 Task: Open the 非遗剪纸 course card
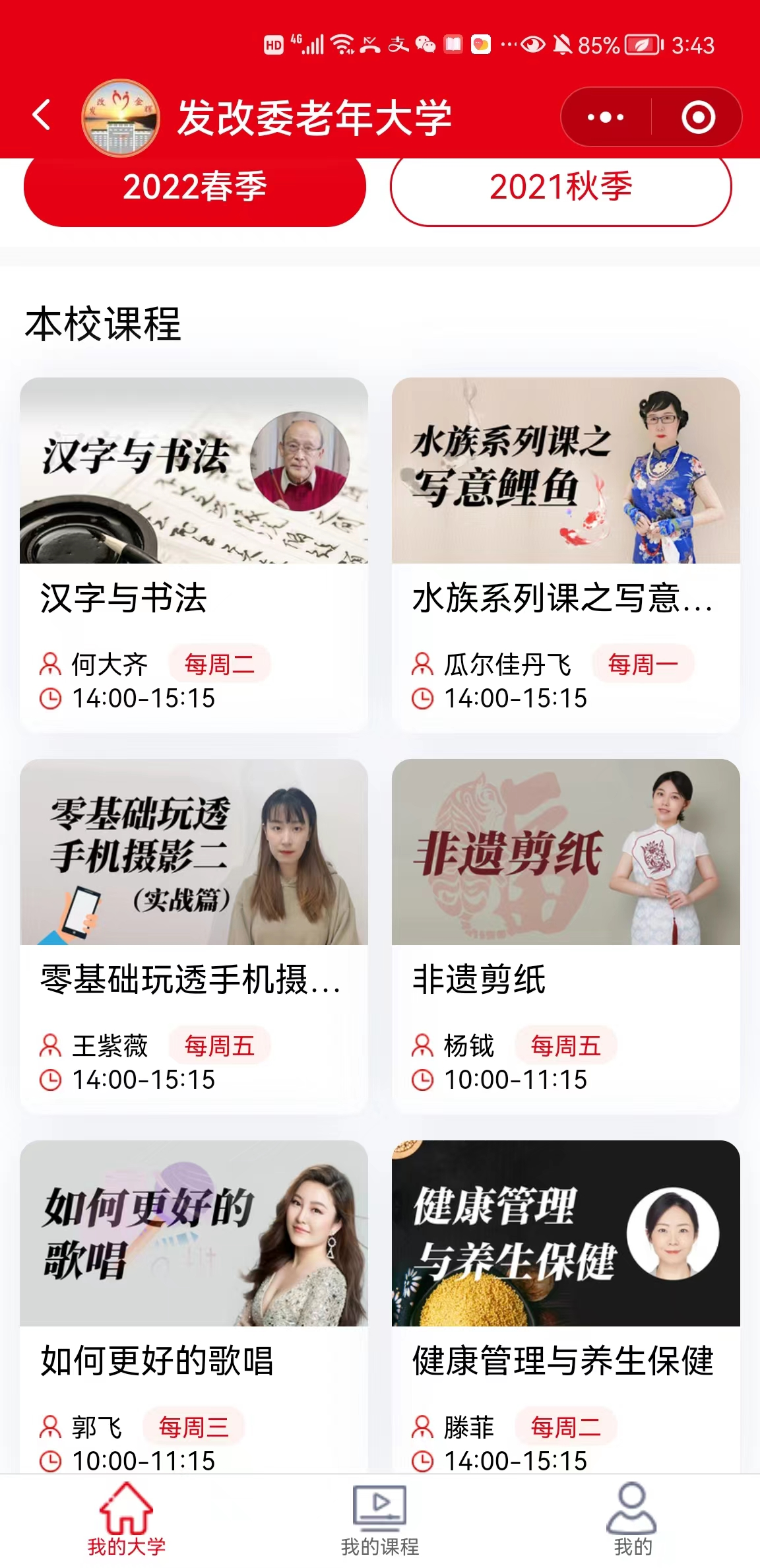click(x=565, y=936)
